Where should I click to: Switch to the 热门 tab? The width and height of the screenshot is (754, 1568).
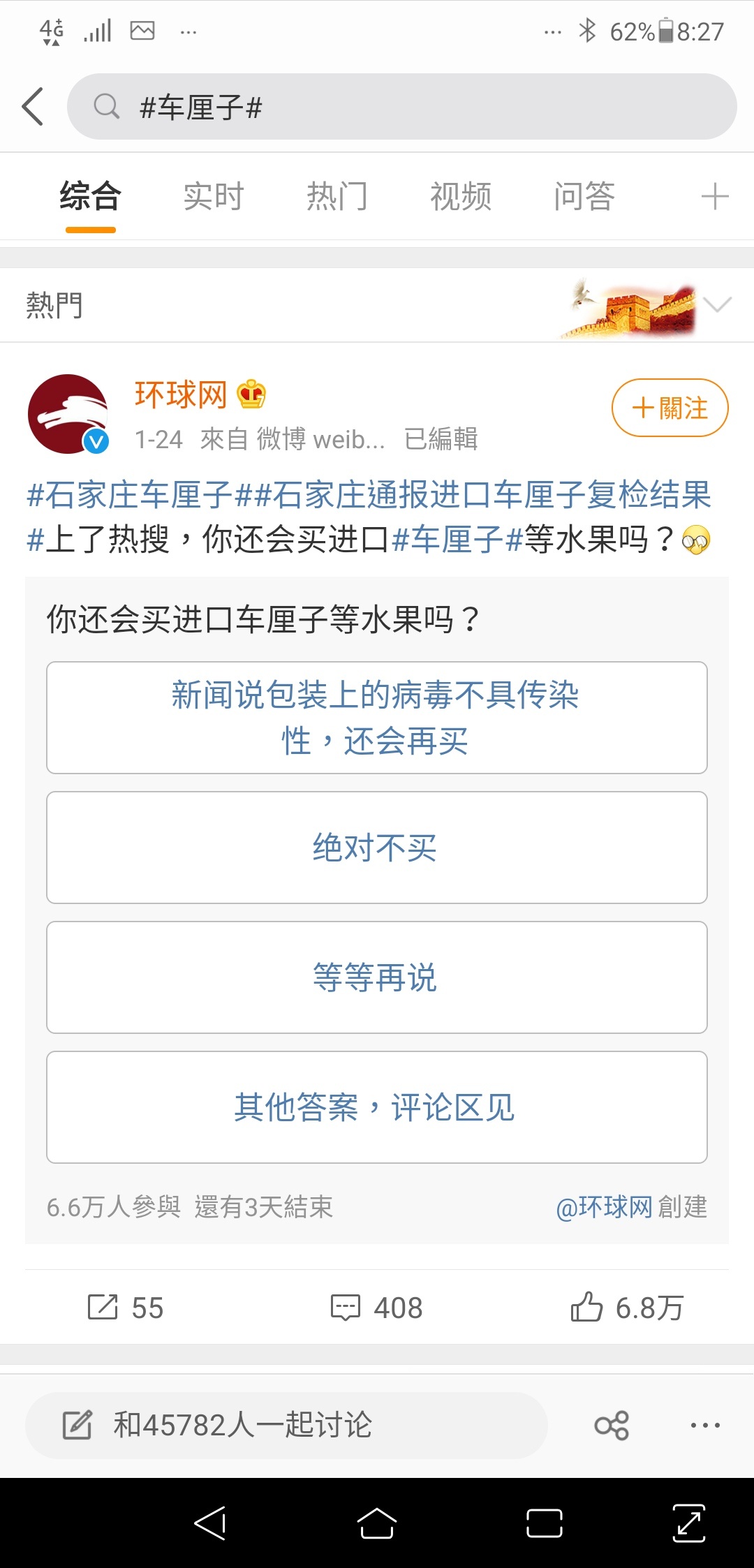point(337,196)
